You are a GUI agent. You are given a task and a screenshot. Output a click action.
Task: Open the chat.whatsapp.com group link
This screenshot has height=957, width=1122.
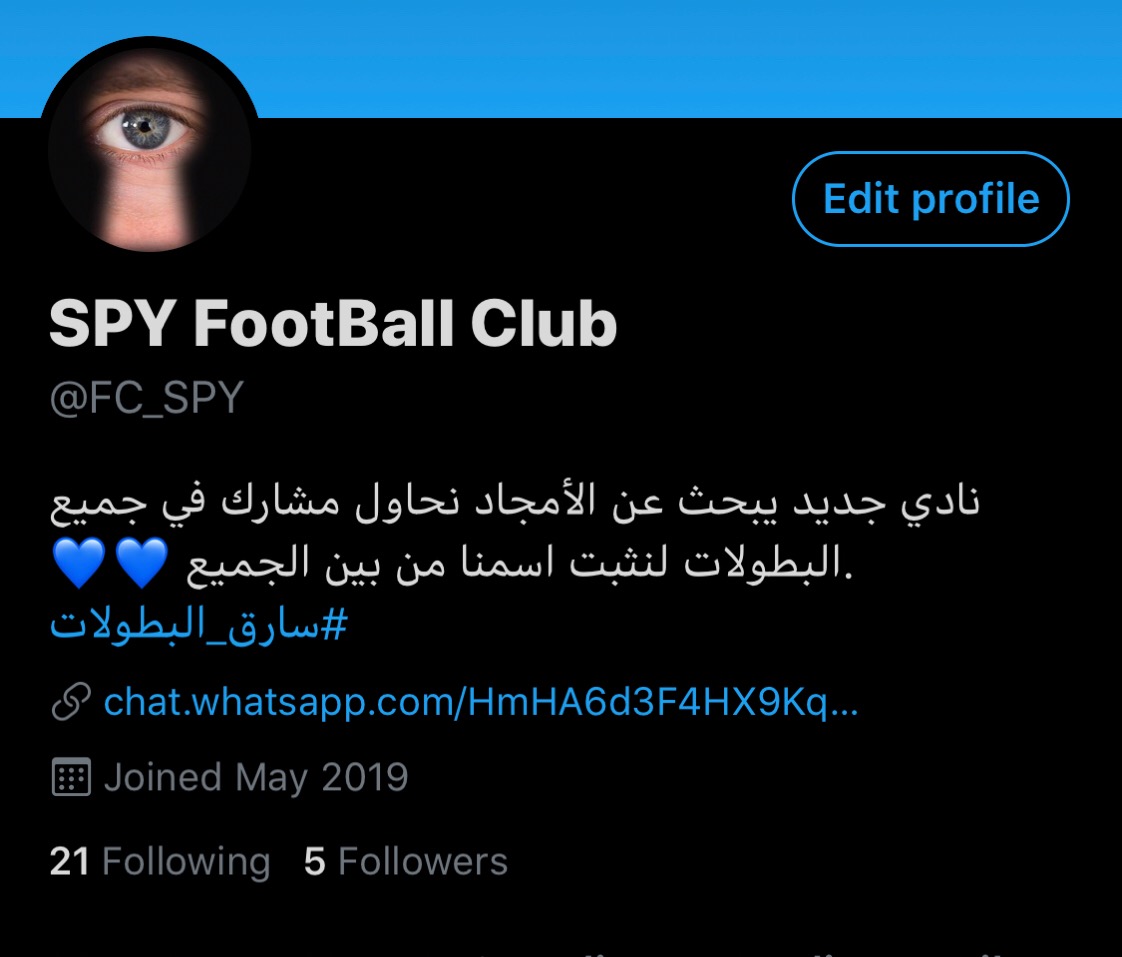tap(480, 703)
